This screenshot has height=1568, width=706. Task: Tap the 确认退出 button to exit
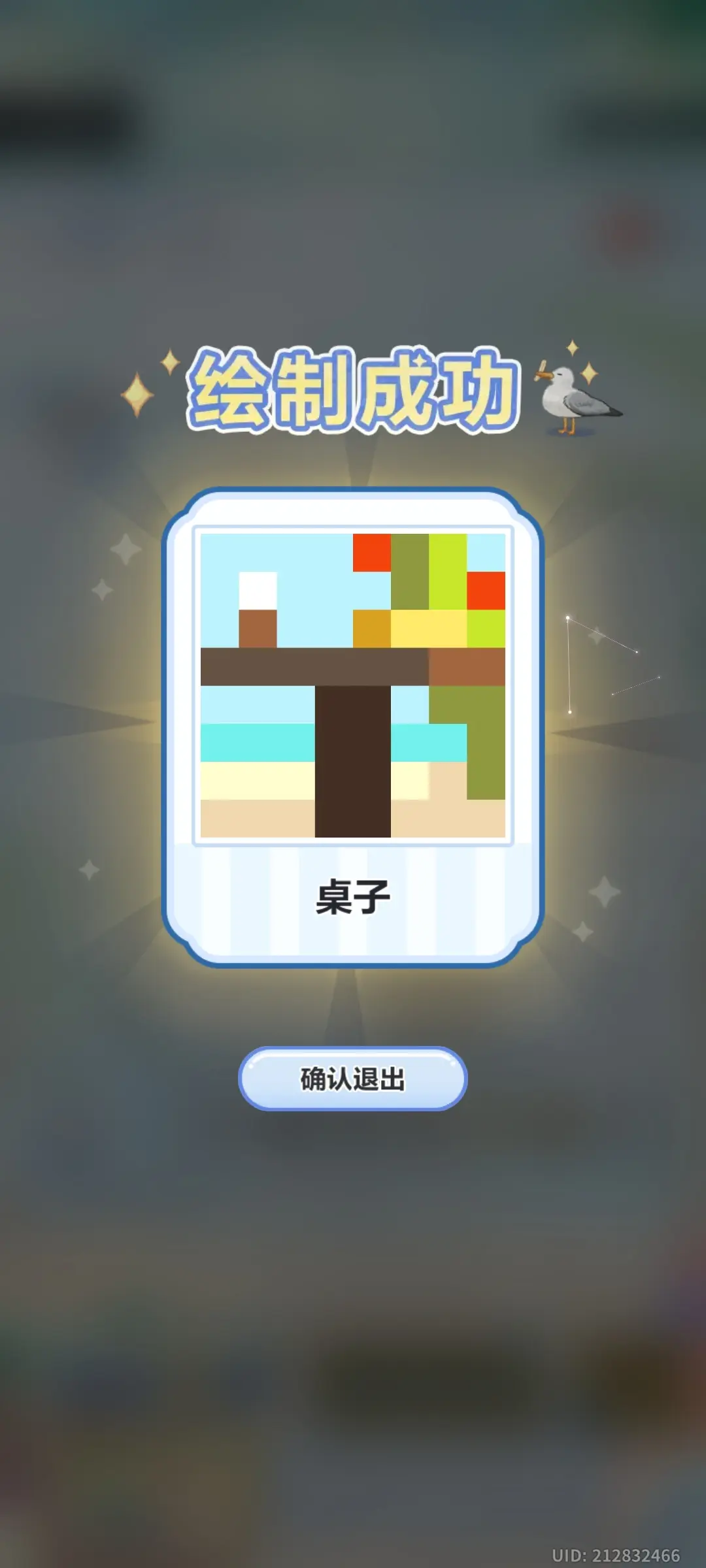pyautogui.click(x=353, y=1079)
